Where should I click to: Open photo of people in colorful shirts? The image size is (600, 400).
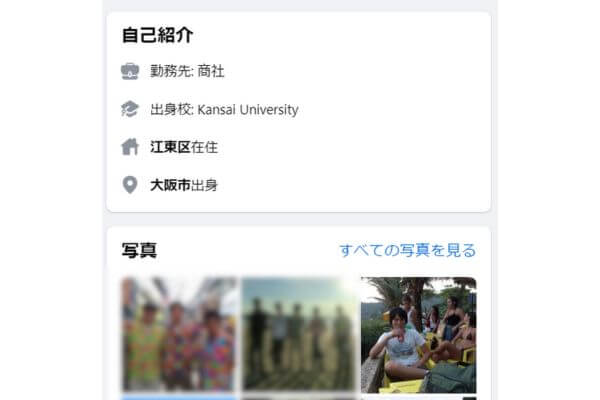[x=179, y=334]
